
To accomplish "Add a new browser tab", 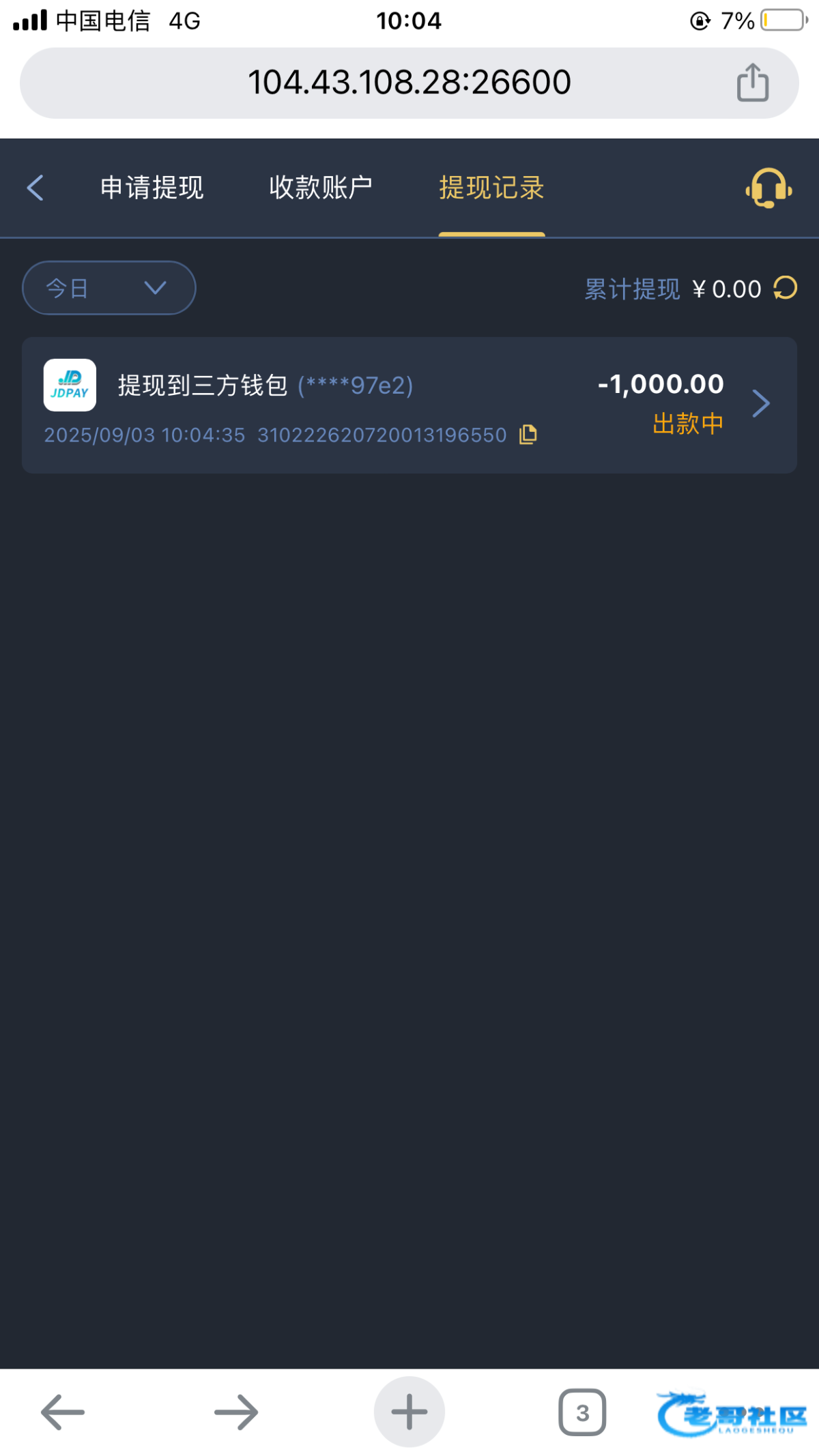I will click(x=409, y=1412).
